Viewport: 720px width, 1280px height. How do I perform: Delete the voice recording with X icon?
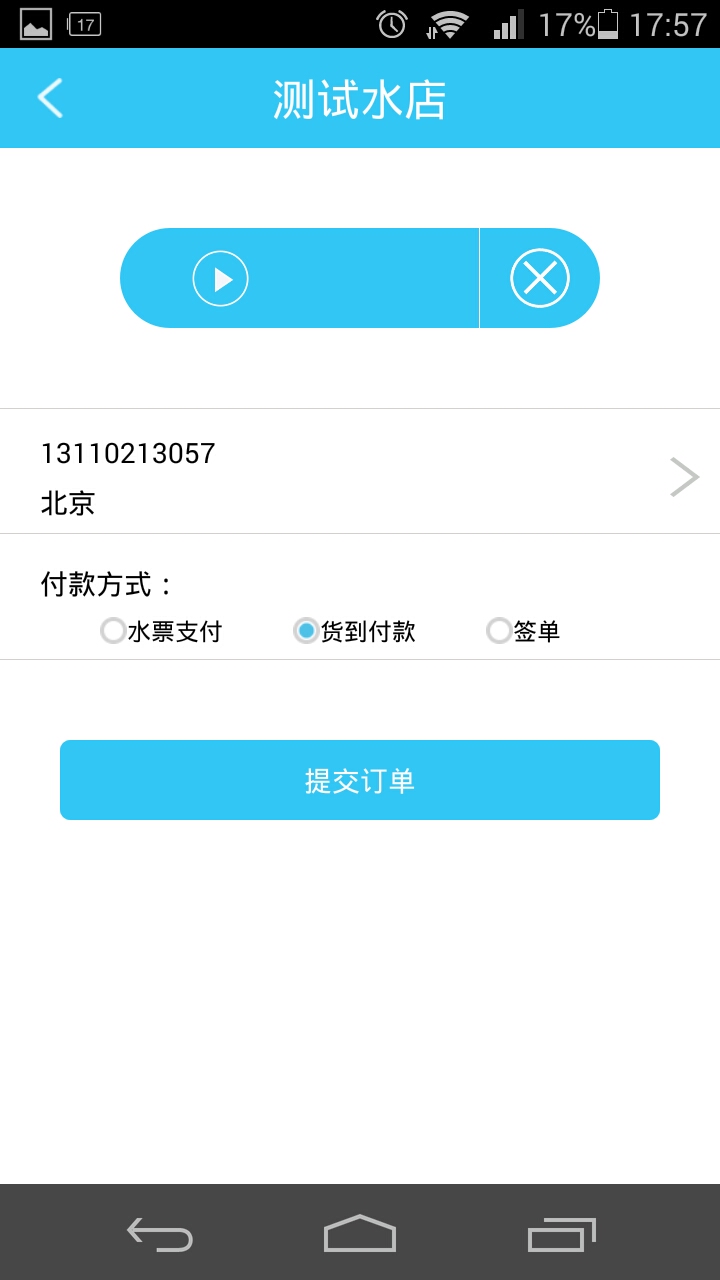540,279
